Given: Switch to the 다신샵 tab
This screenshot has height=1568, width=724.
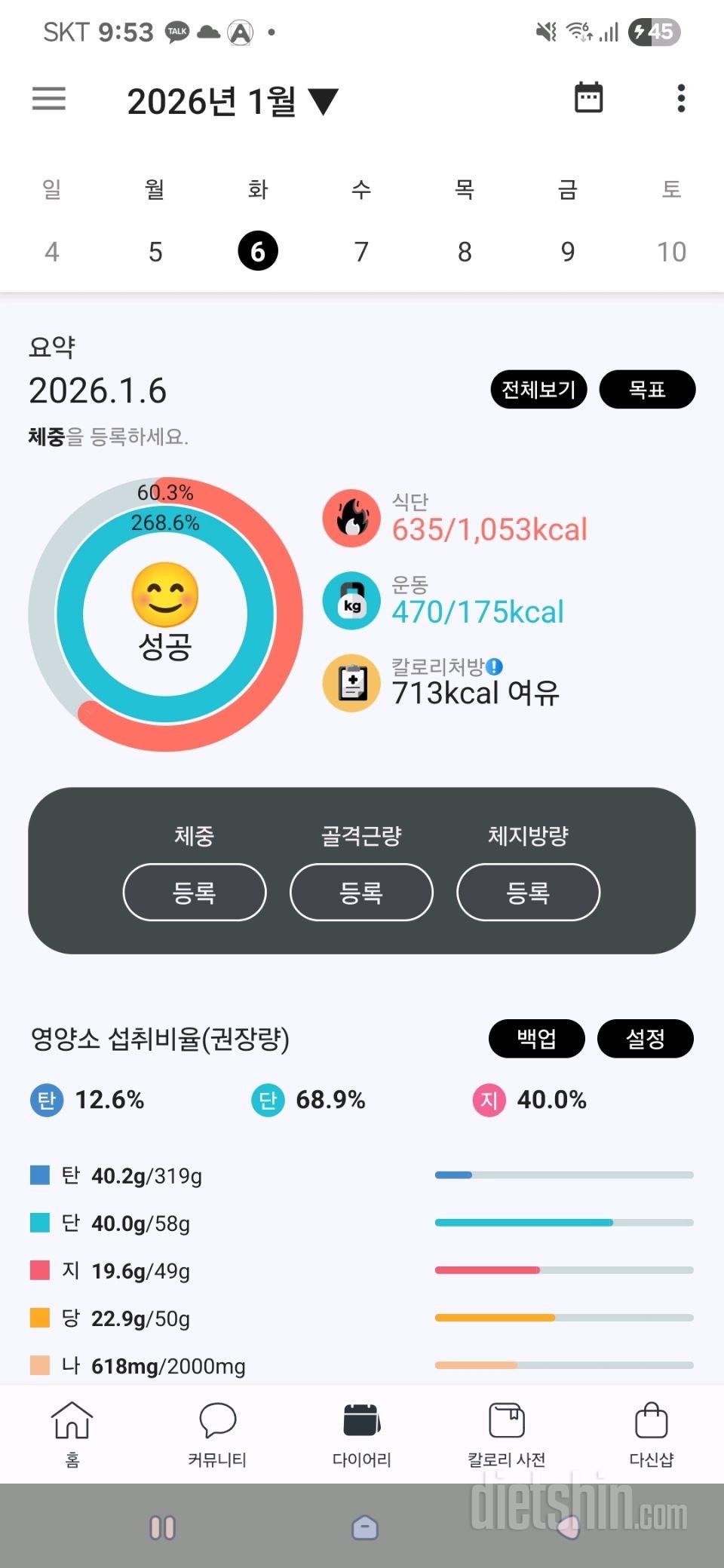Looking at the screenshot, I should tap(651, 1434).
